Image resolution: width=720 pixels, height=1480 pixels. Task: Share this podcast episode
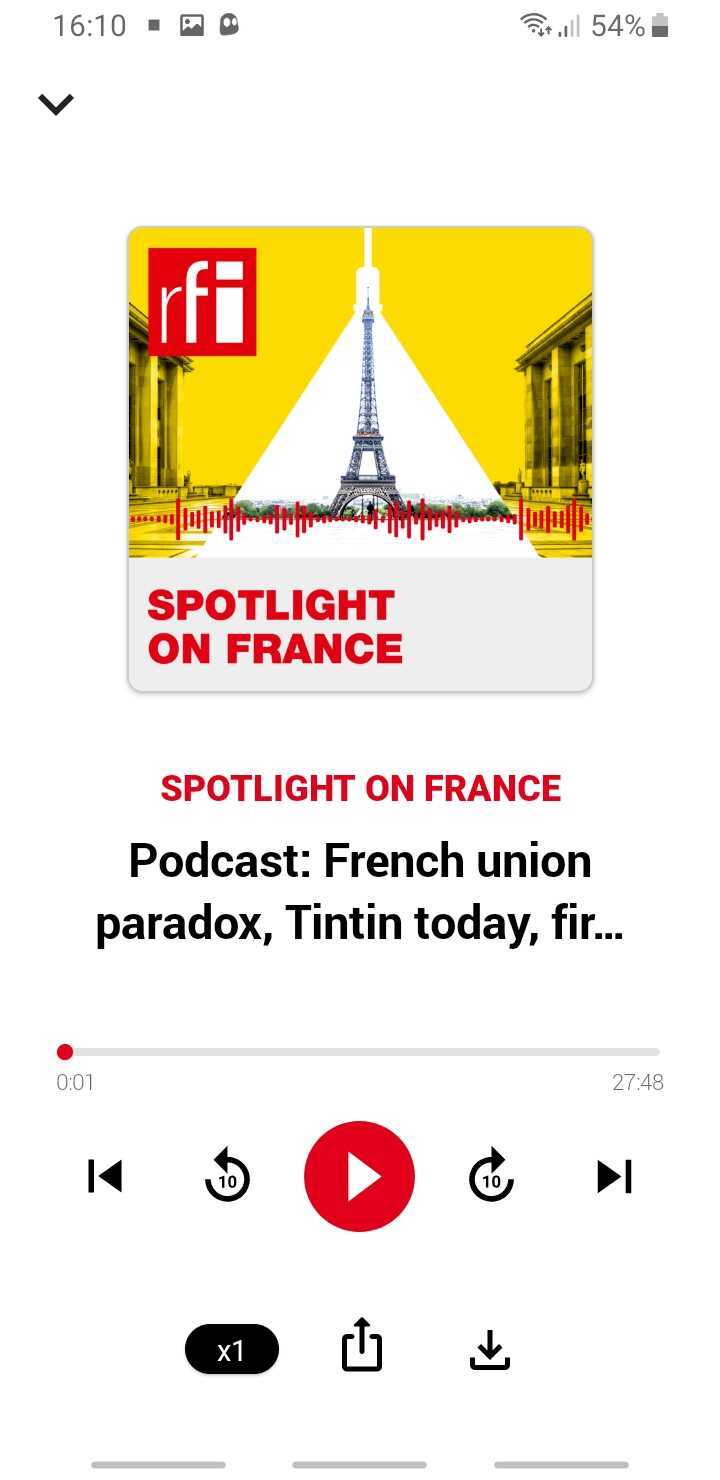361,1345
